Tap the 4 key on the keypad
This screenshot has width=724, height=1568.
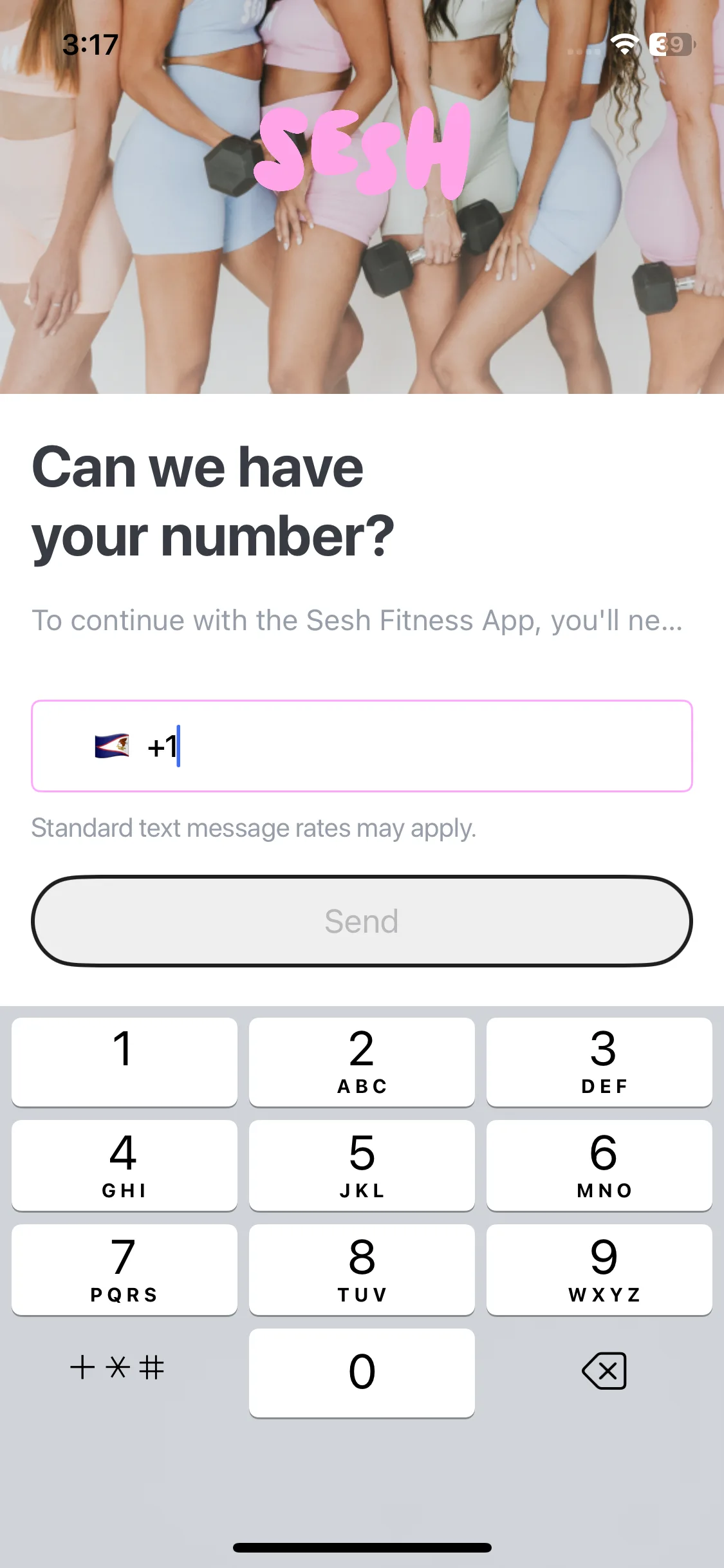[124, 1165]
